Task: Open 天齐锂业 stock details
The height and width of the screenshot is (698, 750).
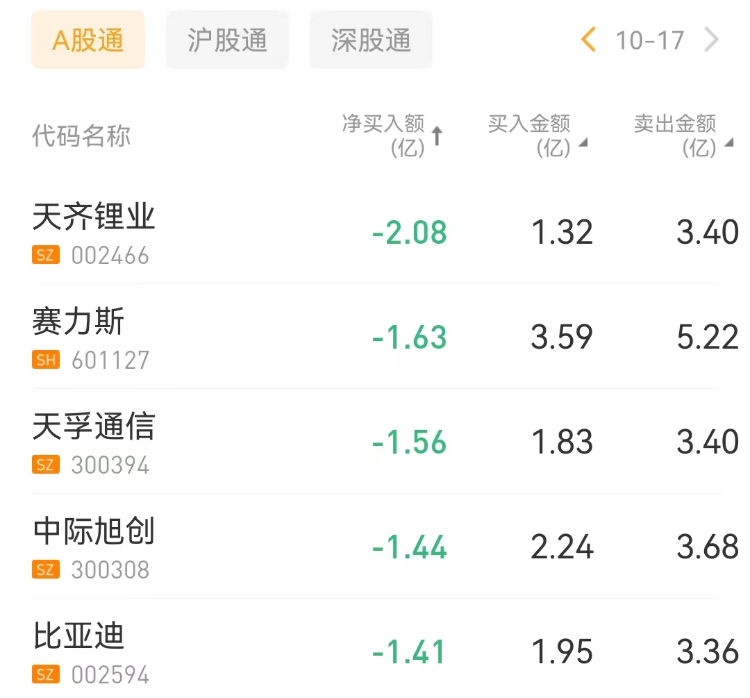Action: (x=94, y=231)
